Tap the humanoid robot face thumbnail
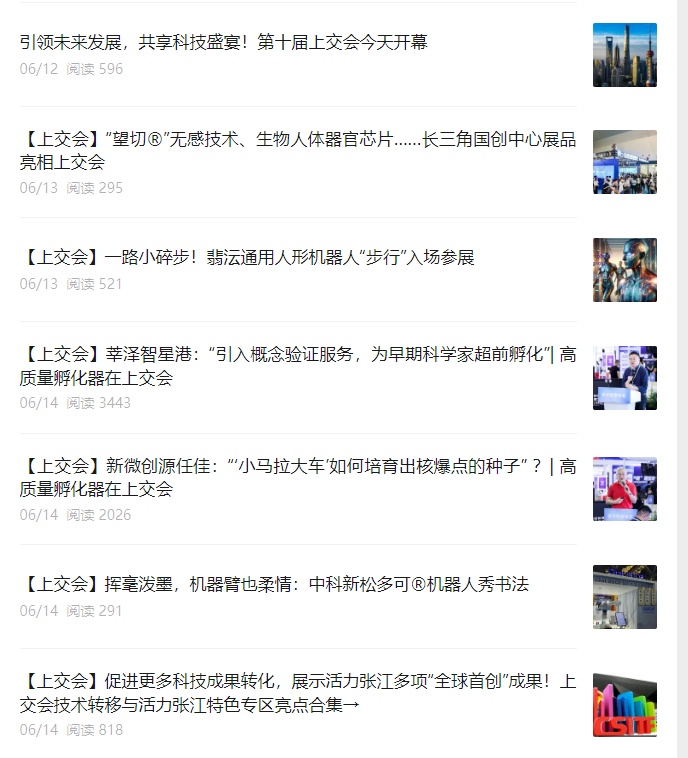 coord(624,270)
